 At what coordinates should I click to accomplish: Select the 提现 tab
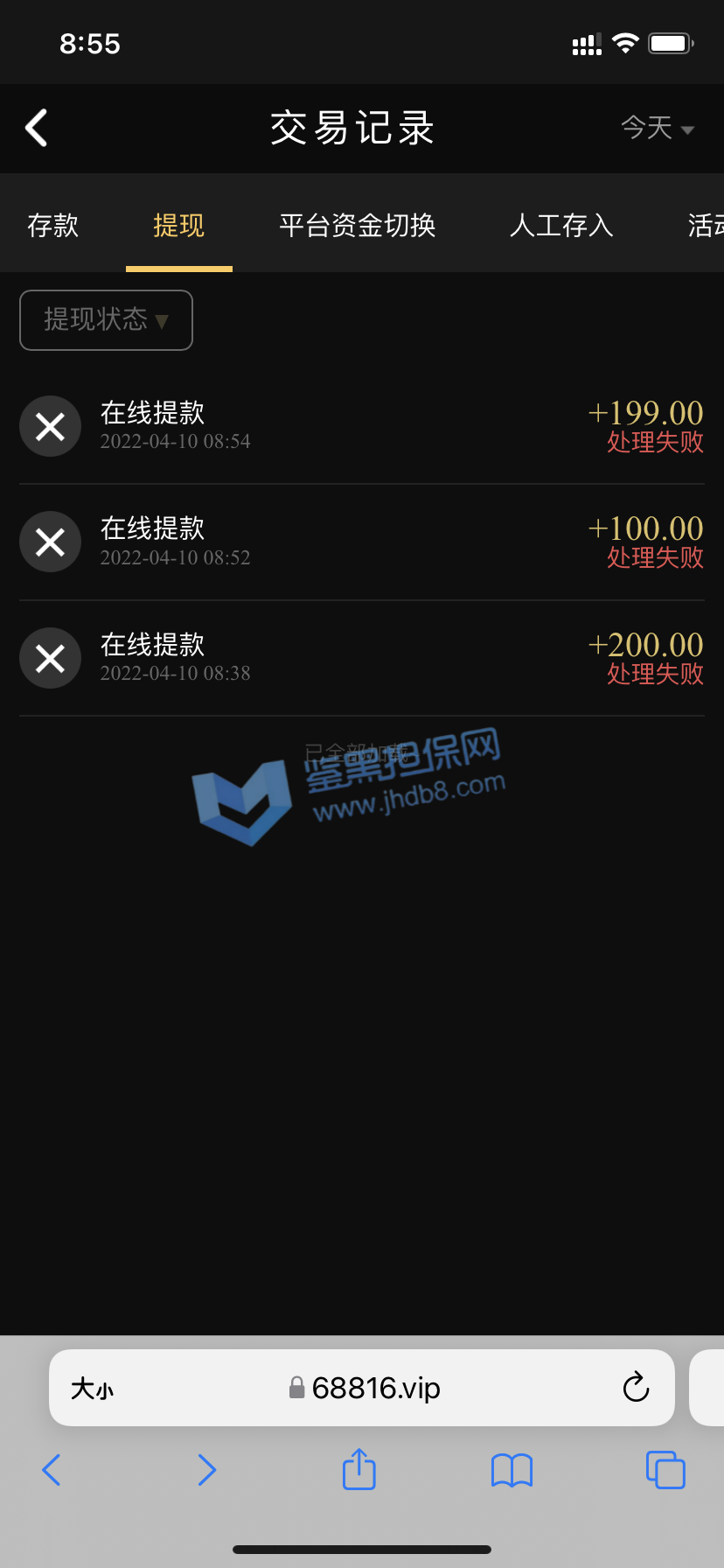(x=178, y=226)
